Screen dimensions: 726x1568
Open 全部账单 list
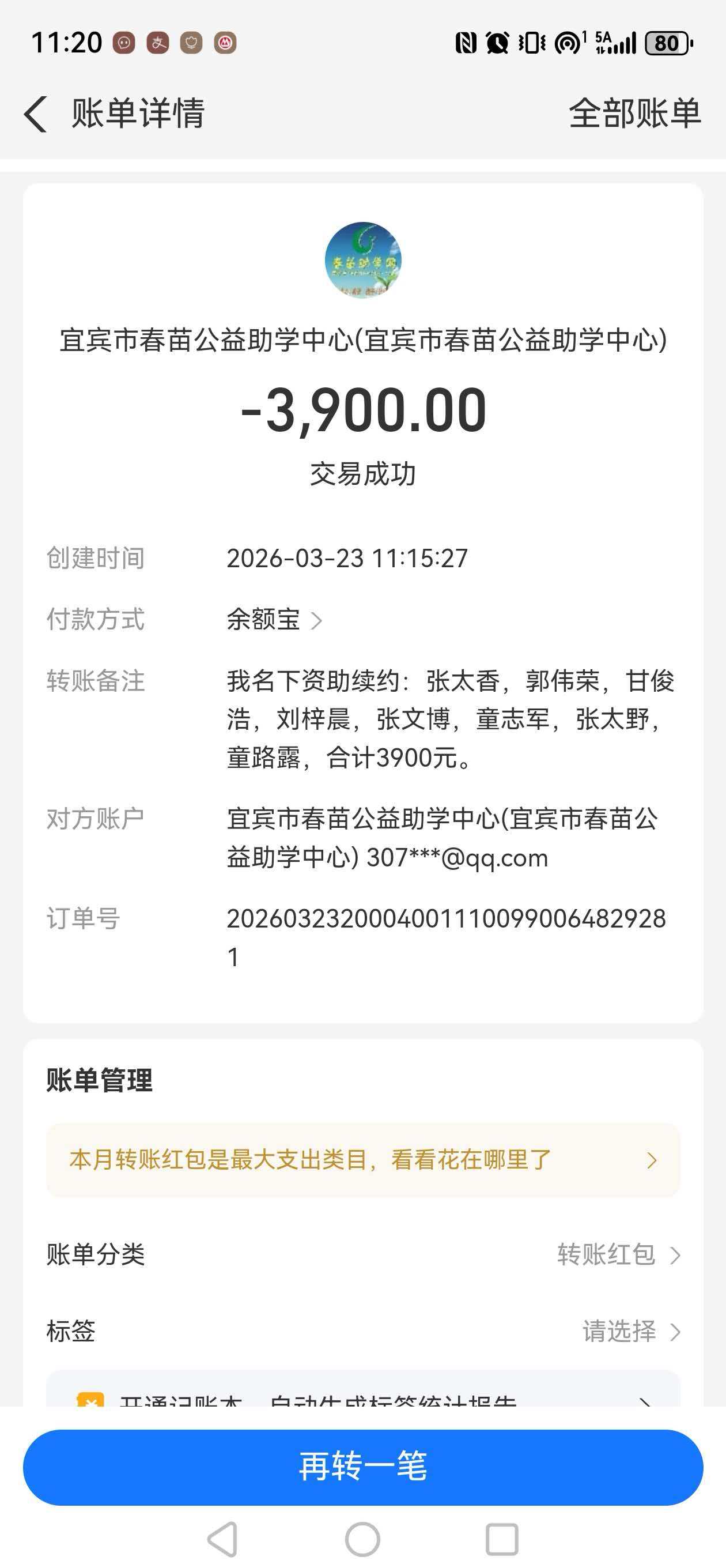point(634,114)
